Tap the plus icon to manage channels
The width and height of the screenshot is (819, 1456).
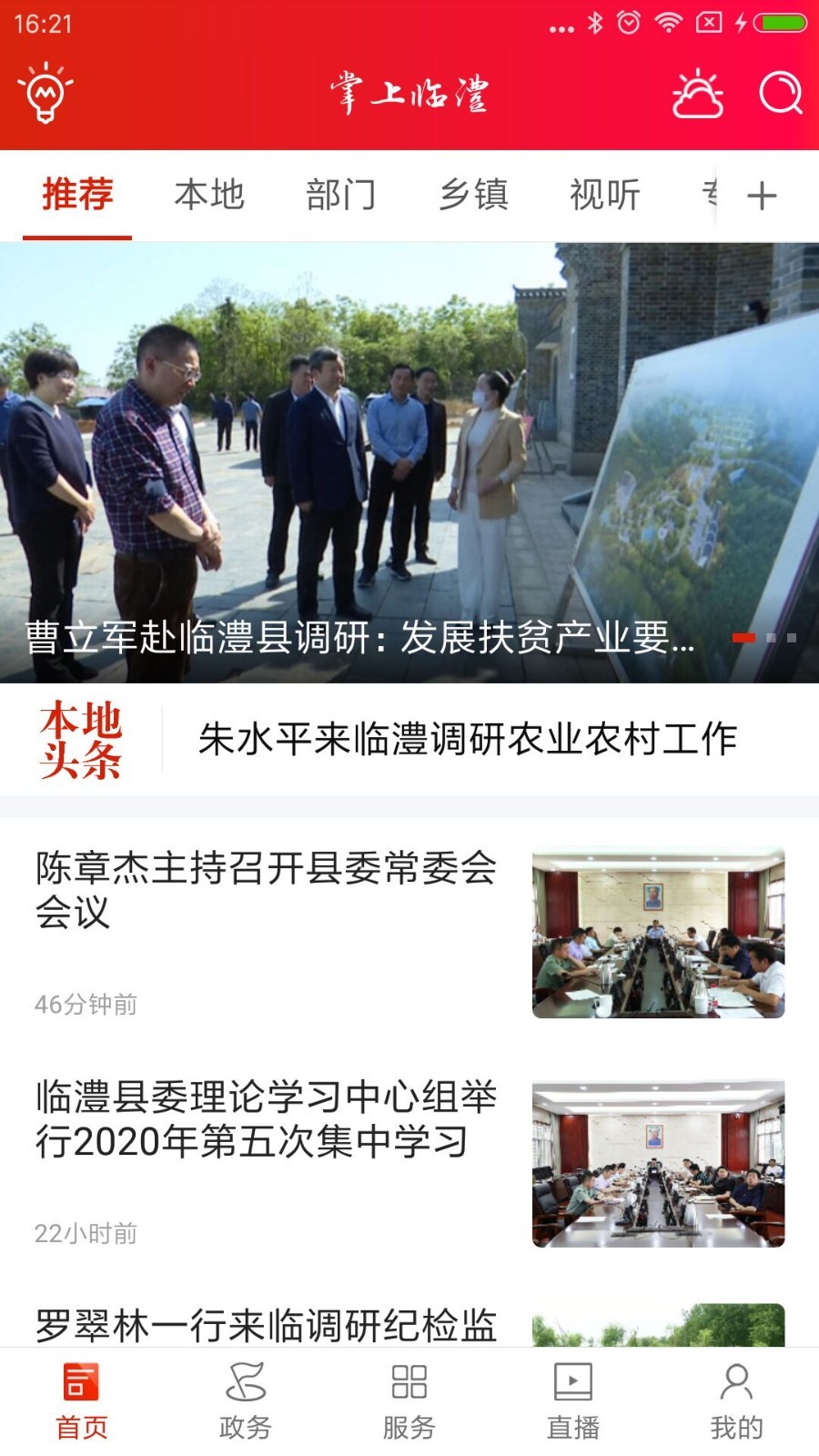tap(762, 195)
